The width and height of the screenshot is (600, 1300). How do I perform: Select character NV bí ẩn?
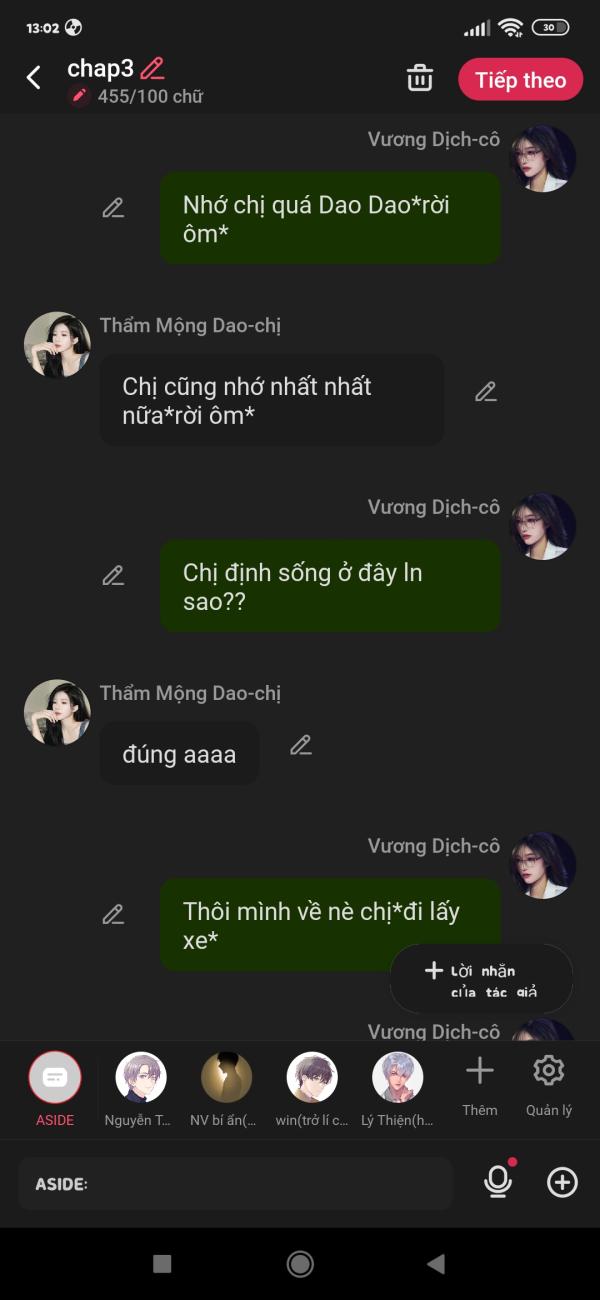pos(226,1089)
